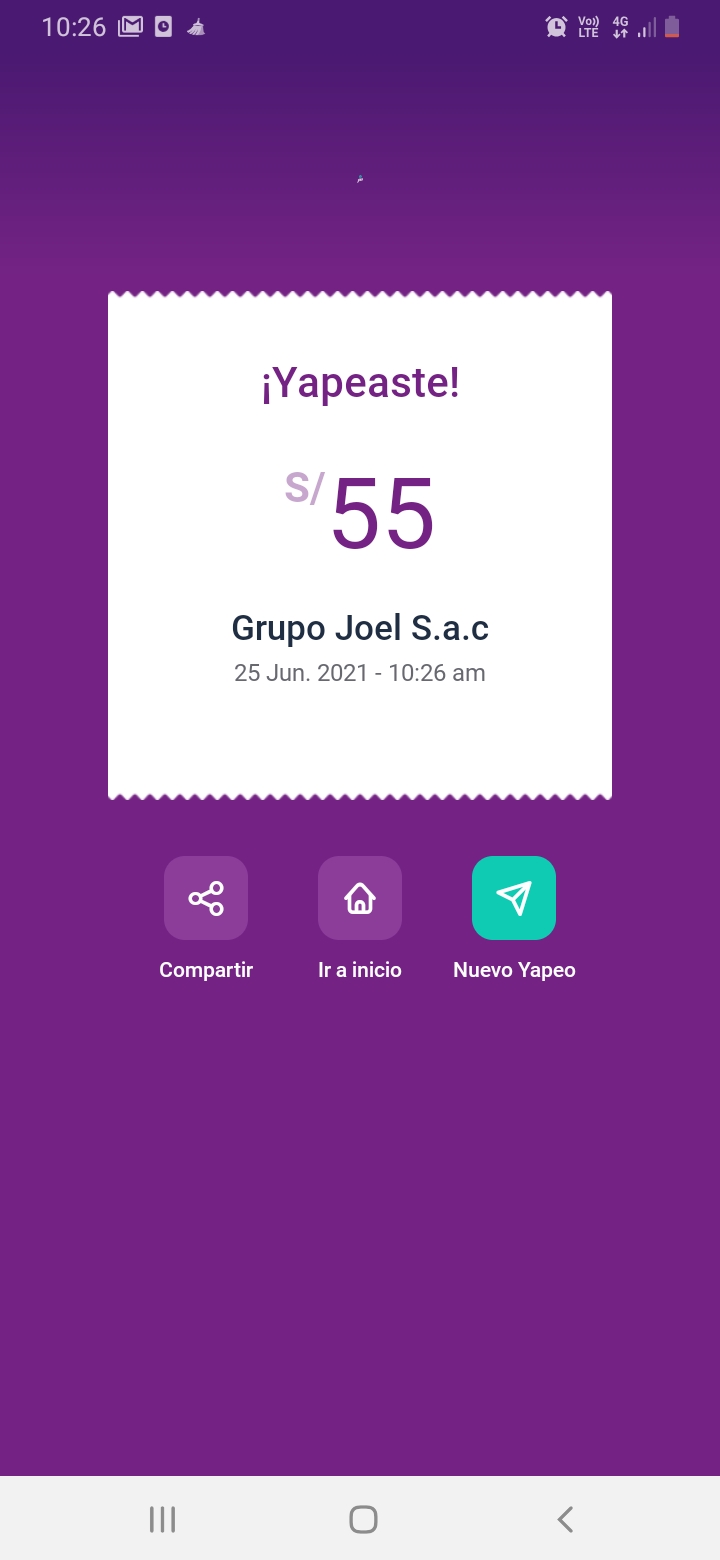Go to home with Ir a inicio
This screenshot has height=1560, width=720.
coord(360,898)
